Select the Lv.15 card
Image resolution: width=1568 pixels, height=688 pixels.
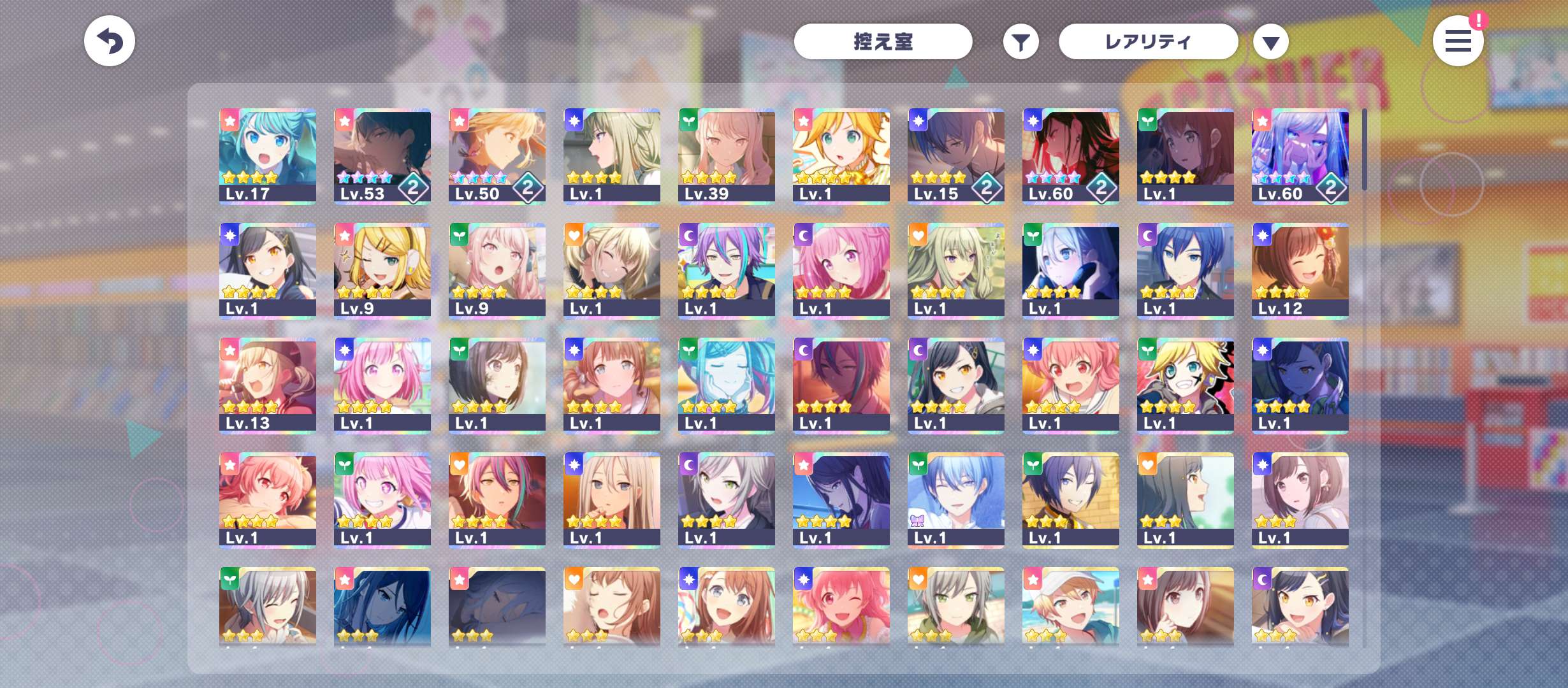tap(956, 156)
